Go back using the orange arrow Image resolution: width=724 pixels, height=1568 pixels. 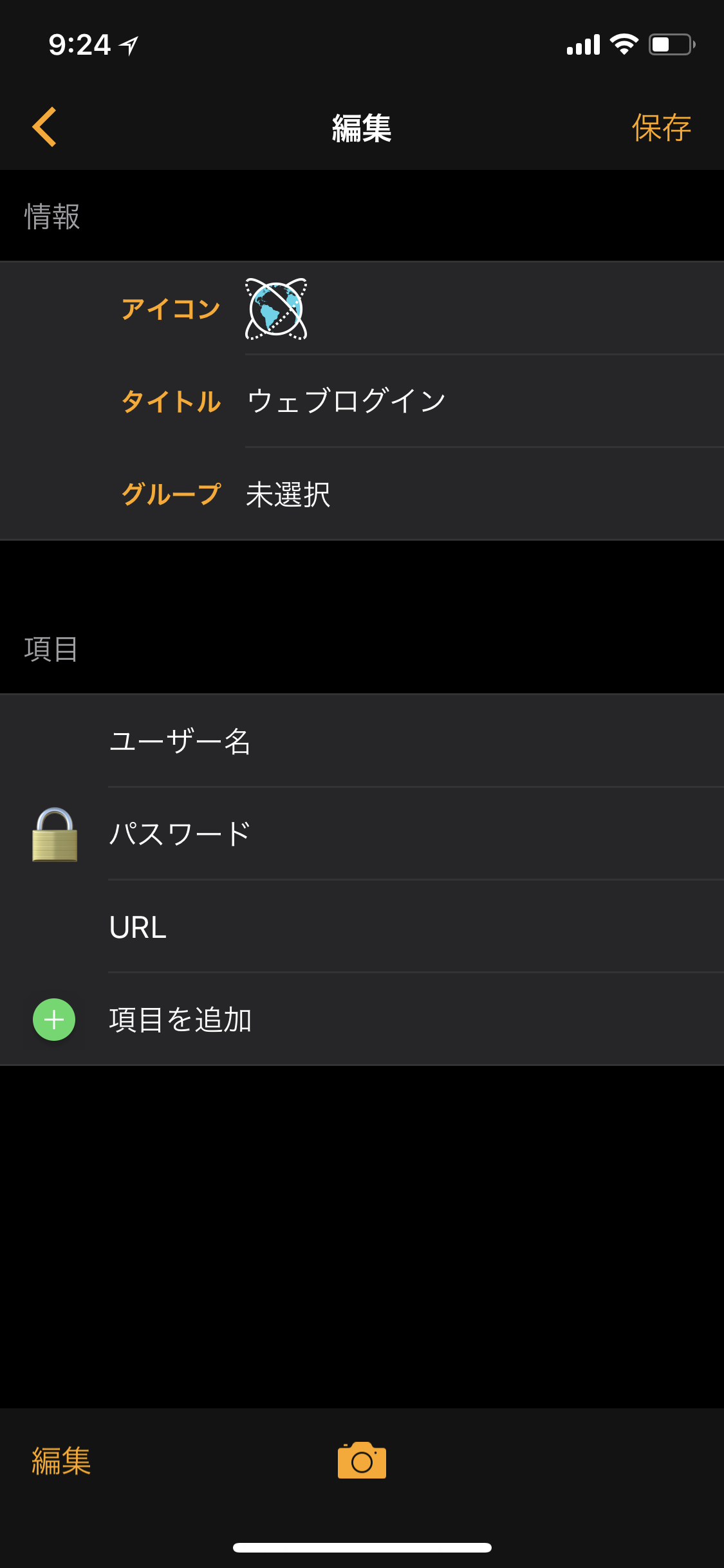pyautogui.click(x=44, y=127)
